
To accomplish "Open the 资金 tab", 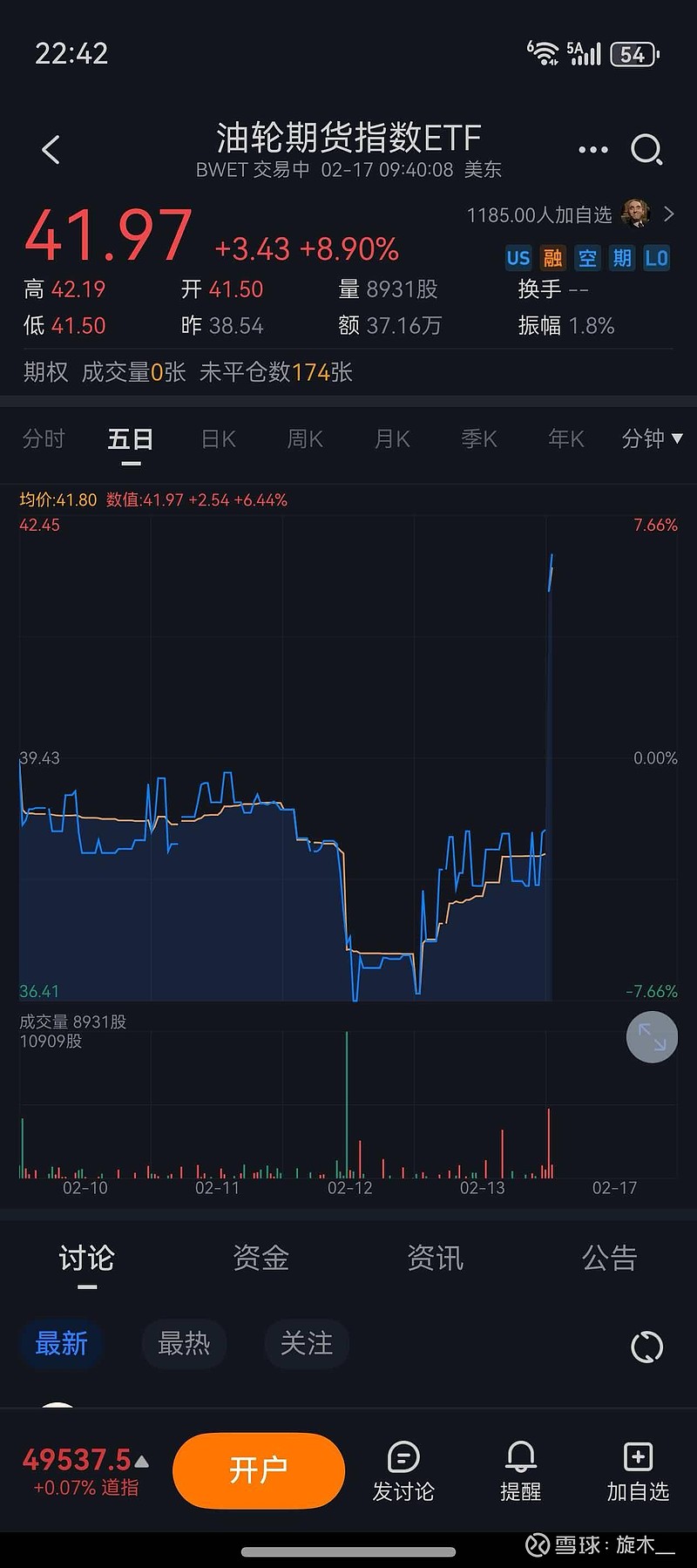I will pyautogui.click(x=261, y=1258).
